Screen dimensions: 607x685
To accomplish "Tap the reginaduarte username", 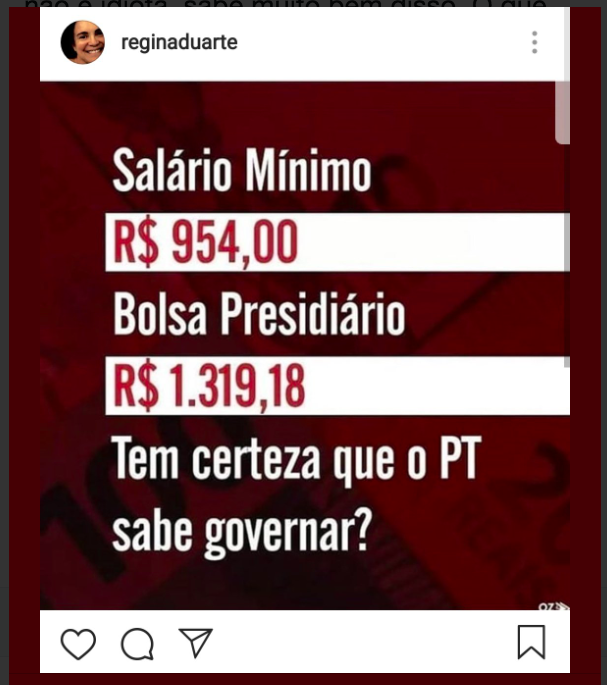I will click(178, 43).
